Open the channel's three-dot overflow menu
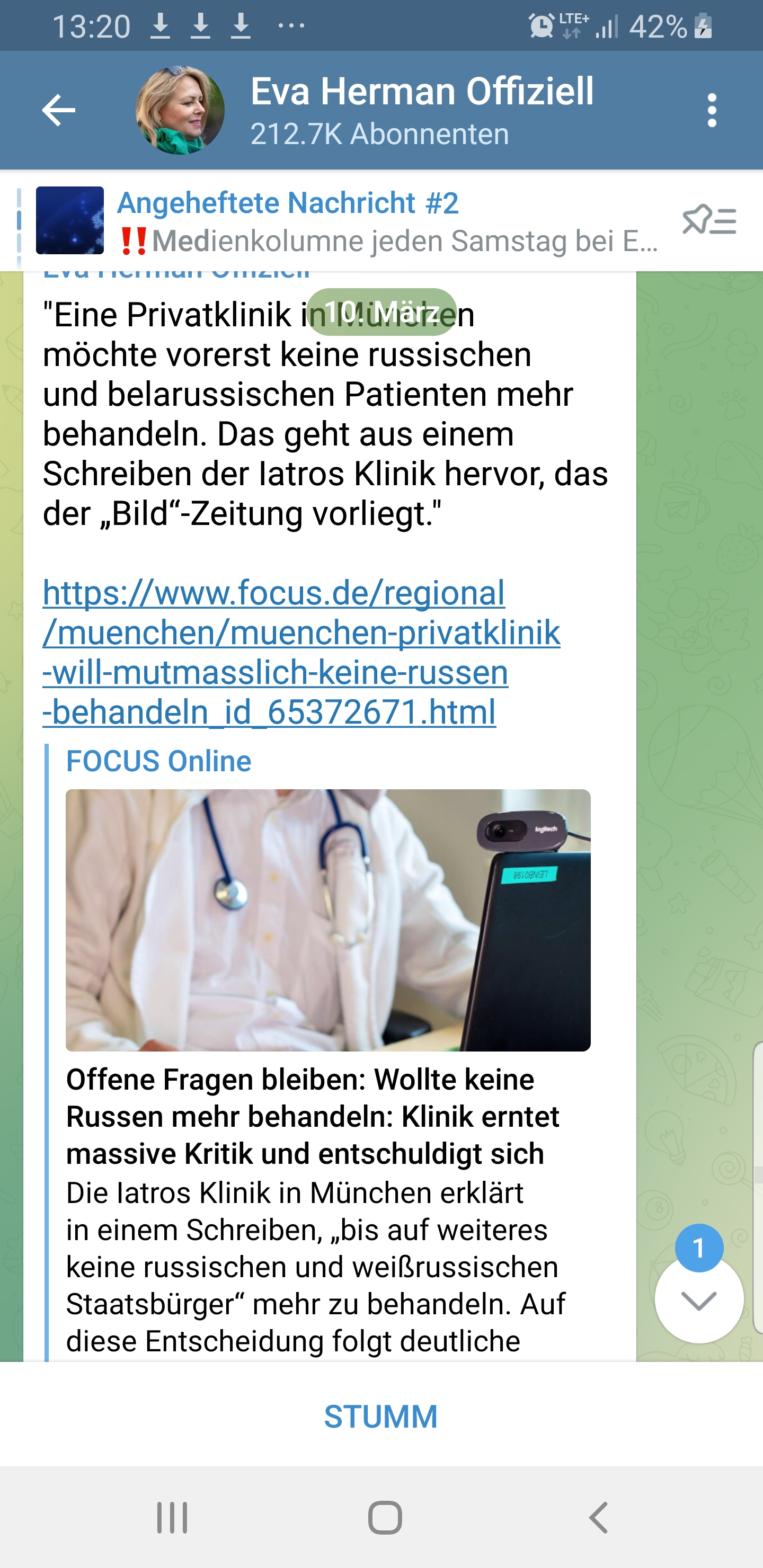 pos(711,110)
